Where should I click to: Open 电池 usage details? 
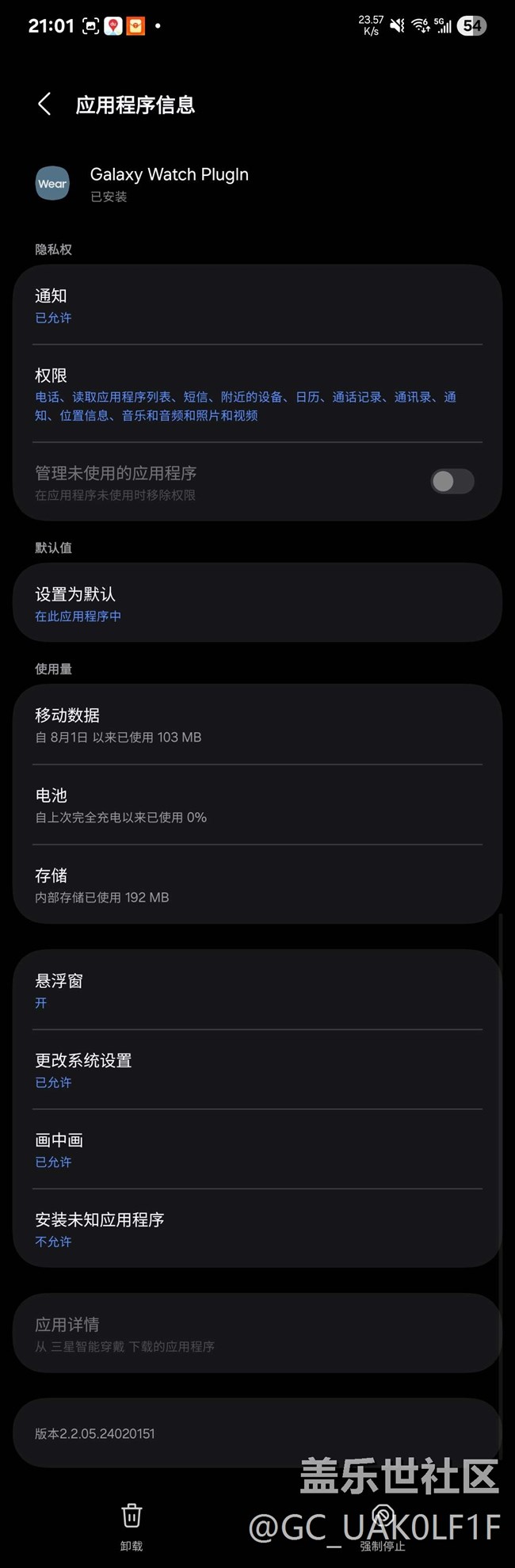[x=257, y=805]
